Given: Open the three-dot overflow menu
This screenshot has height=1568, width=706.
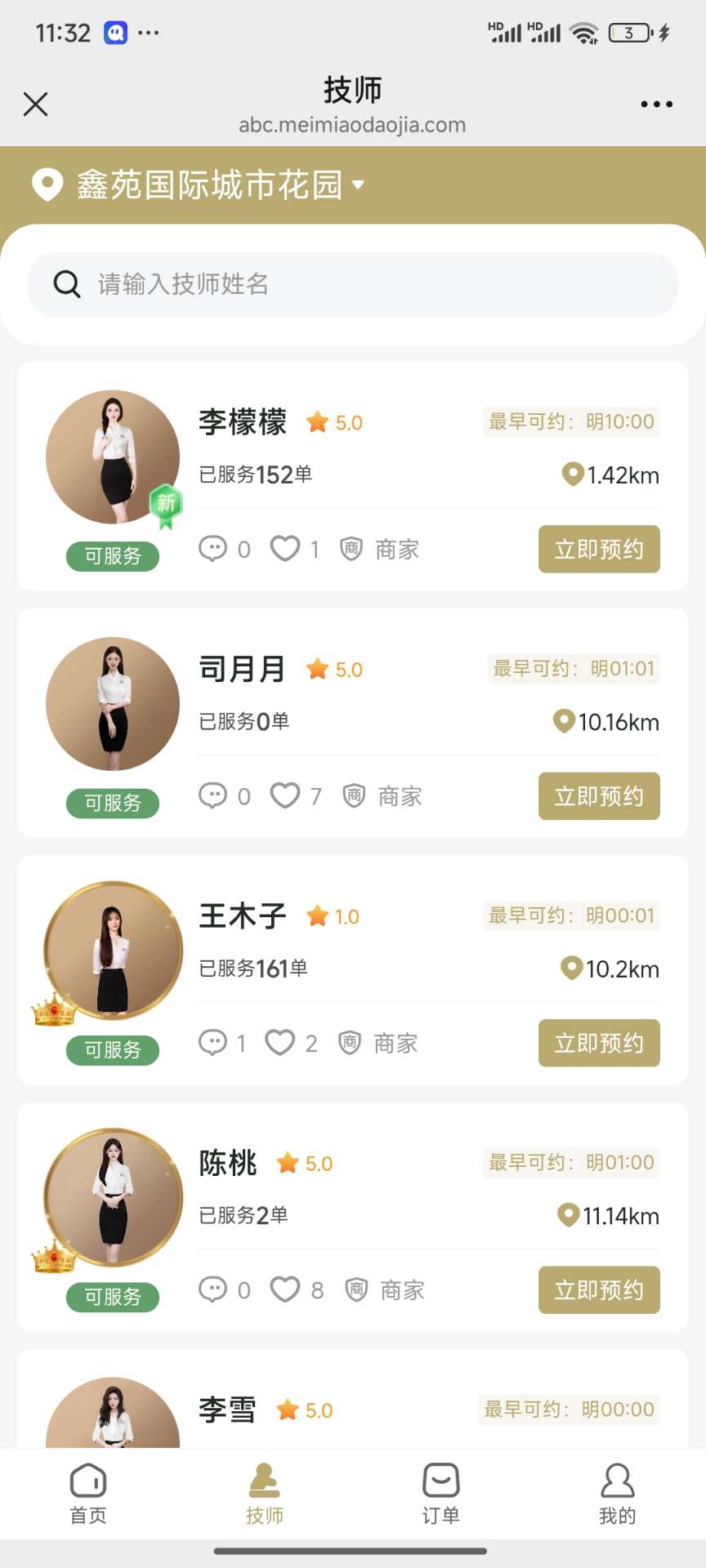Looking at the screenshot, I should (x=656, y=105).
